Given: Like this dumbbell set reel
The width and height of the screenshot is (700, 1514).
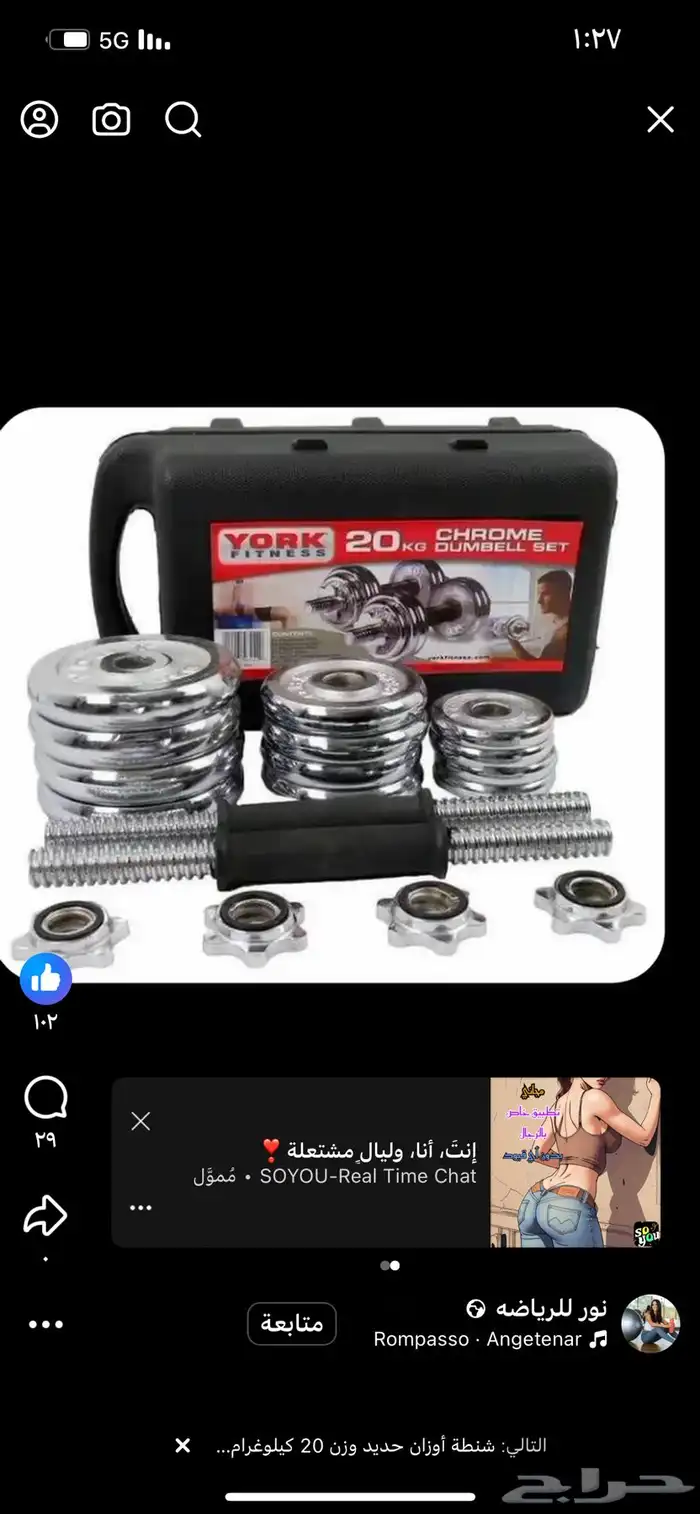Looking at the screenshot, I should (46, 978).
